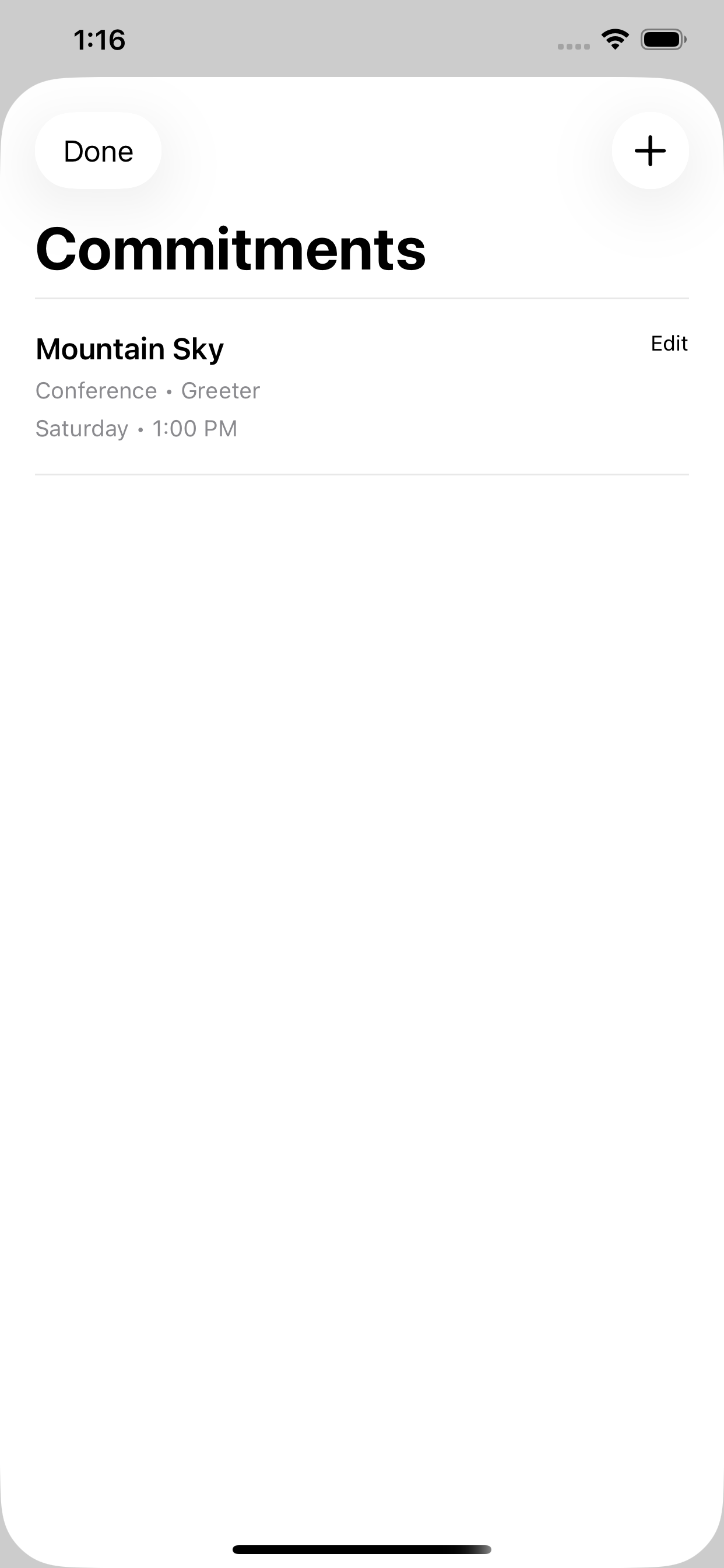Add a new commitment with plus icon
Viewport: 724px width, 1568px height.
pos(650,151)
